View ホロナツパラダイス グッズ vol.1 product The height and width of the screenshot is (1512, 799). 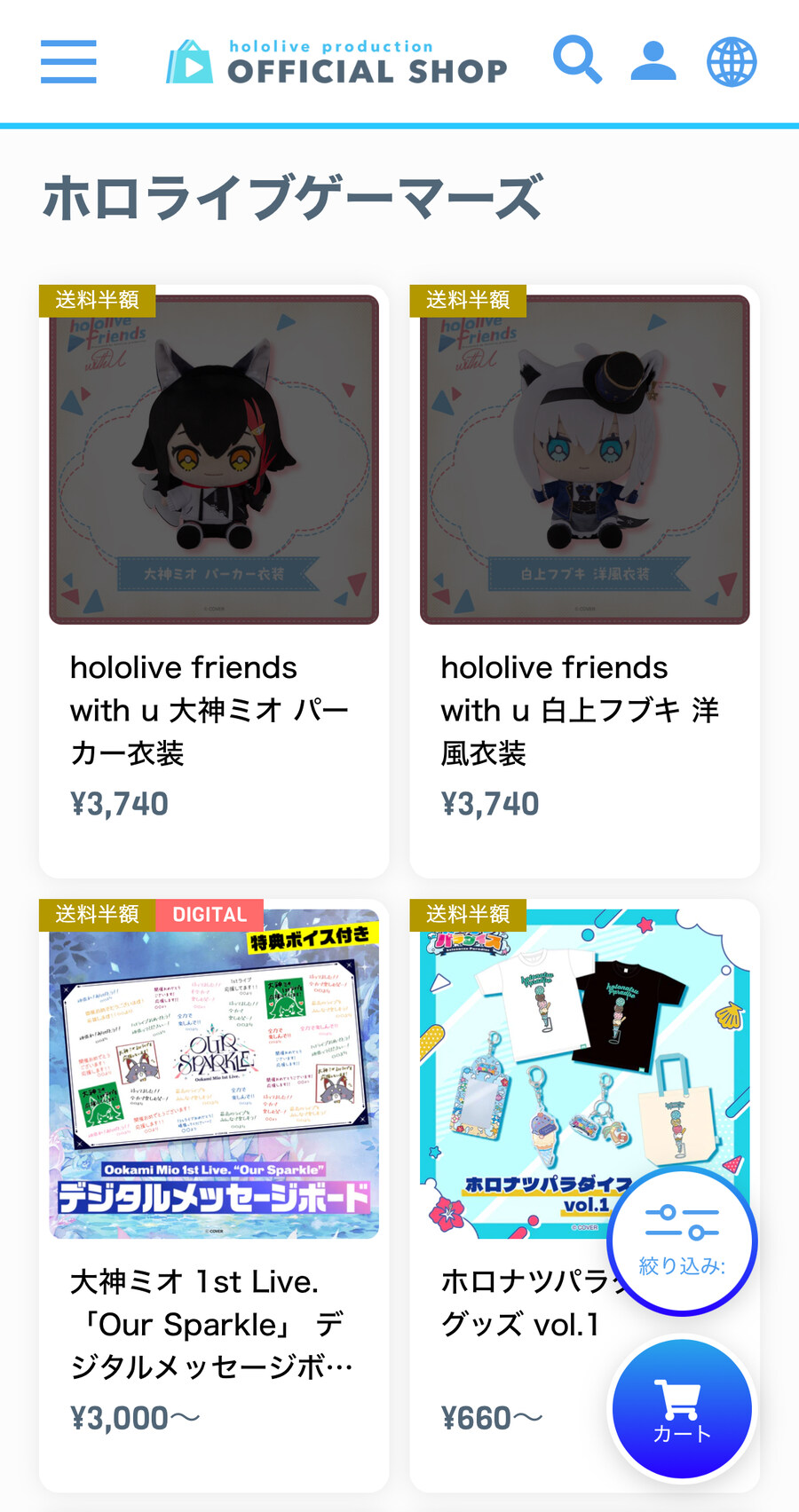pos(533,1065)
